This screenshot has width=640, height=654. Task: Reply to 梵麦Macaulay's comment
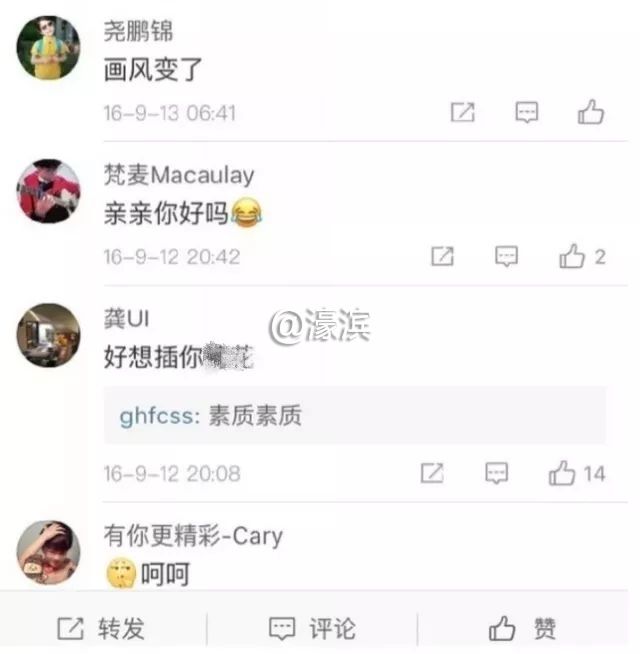click(507, 257)
